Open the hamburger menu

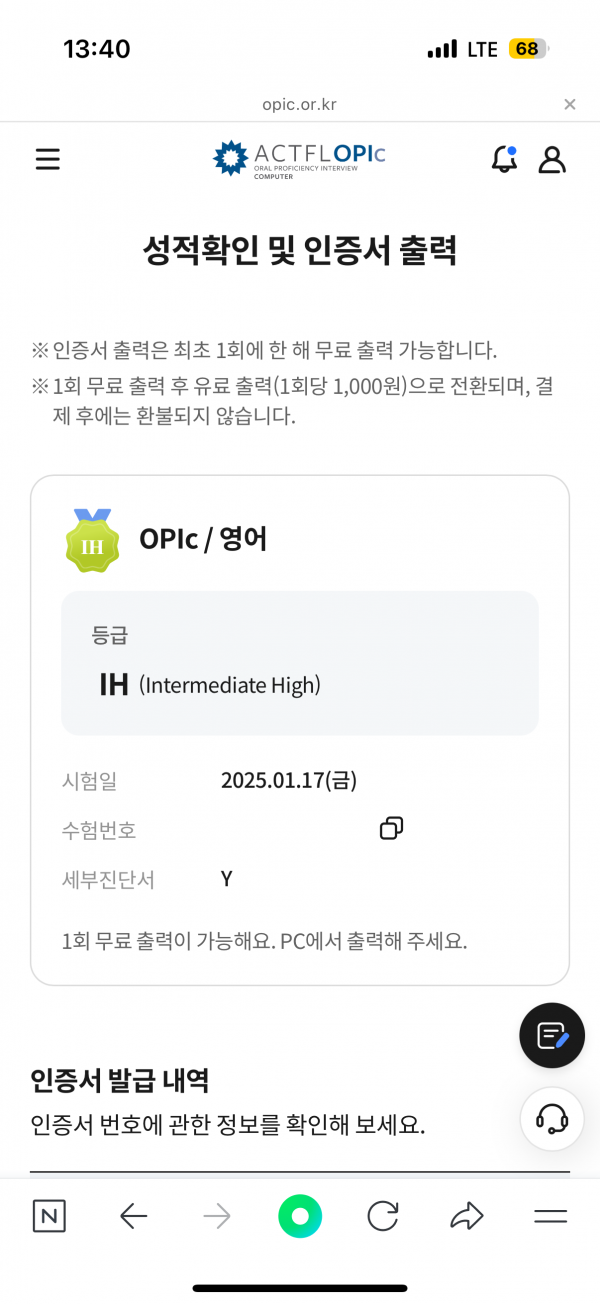(x=48, y=159)
